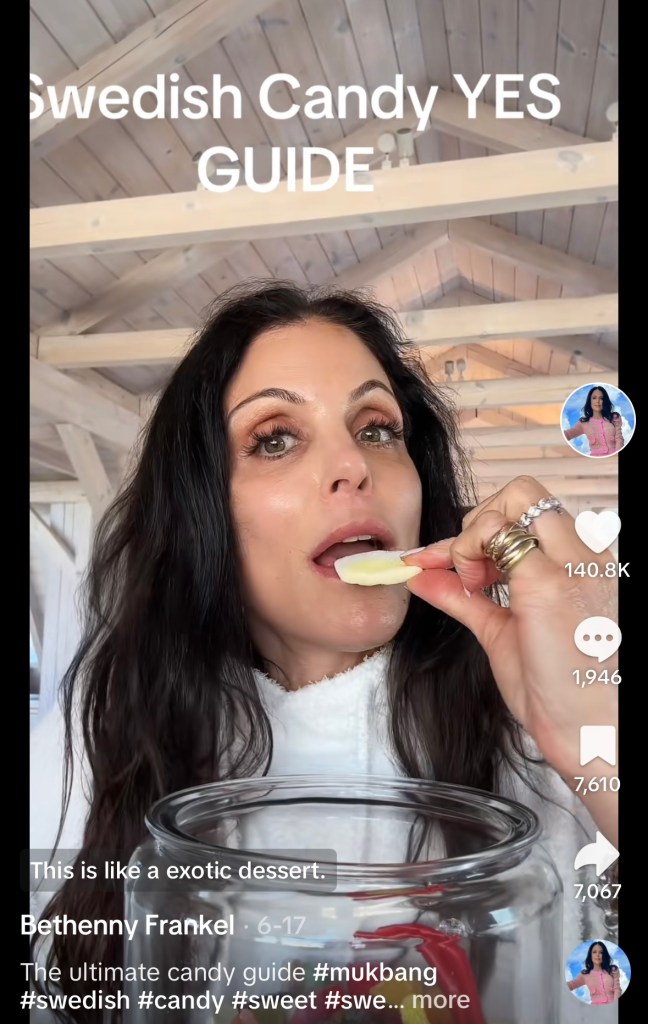Viewport: 648px width, 1024px height.
Task: Open the #sweet hashtag
Action: (x=271, y=1000)
